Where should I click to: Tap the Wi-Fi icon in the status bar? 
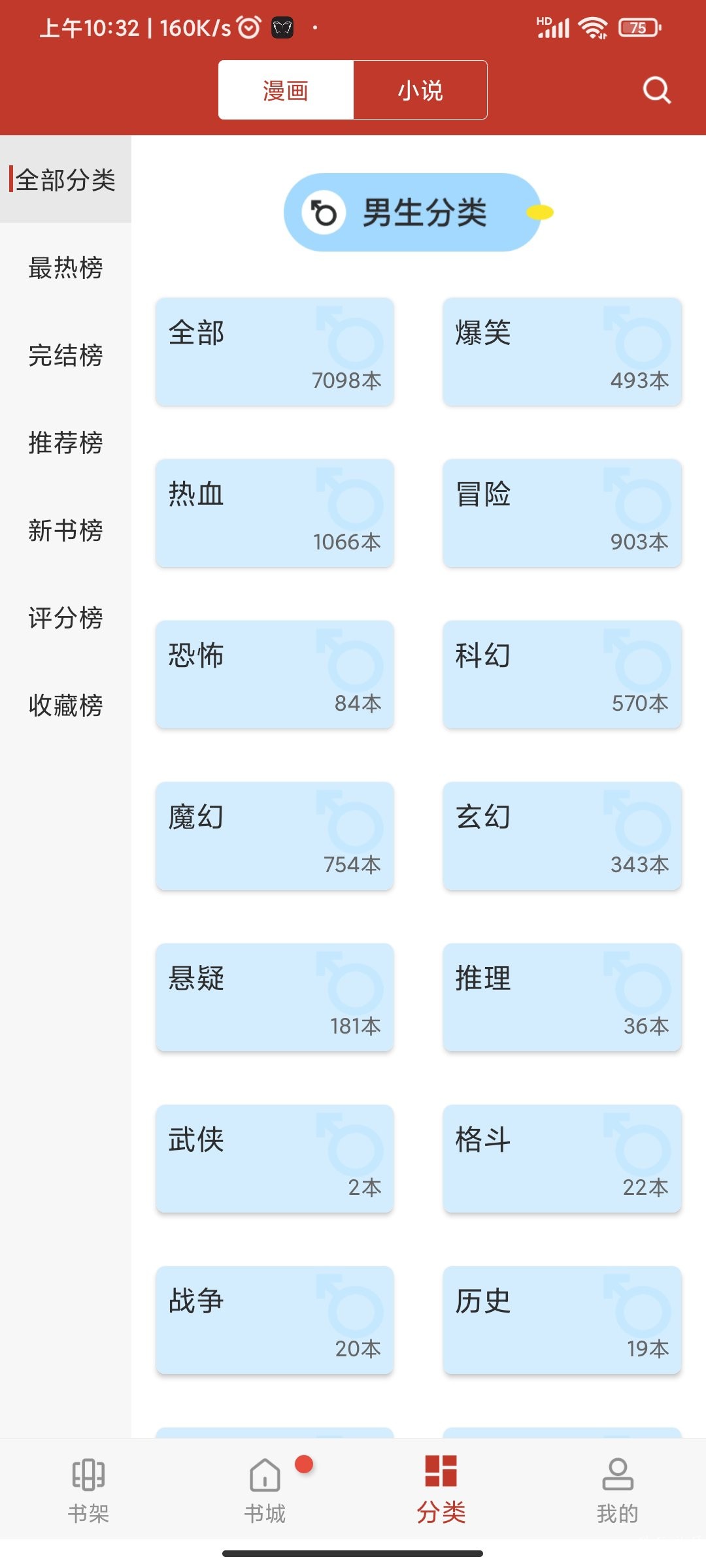coord(592,26)
